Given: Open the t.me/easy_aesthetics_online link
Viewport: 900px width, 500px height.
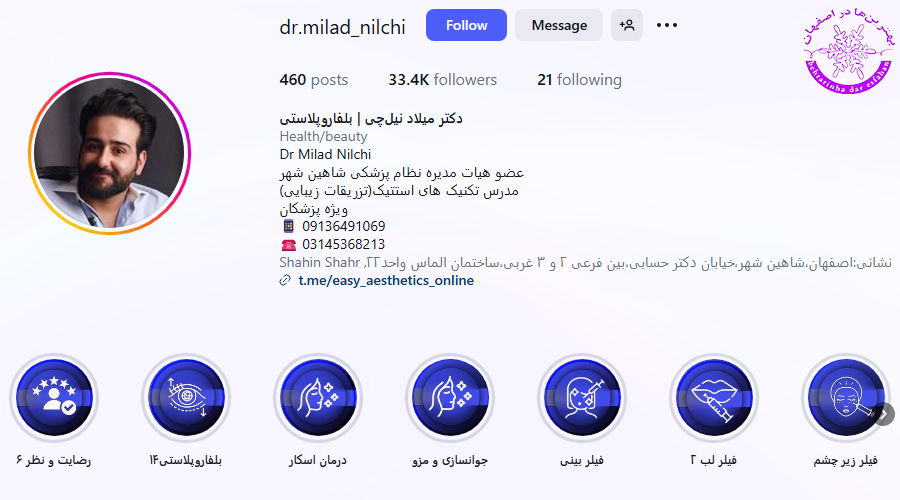Looking at the screenshot, I should coord(385,281).
